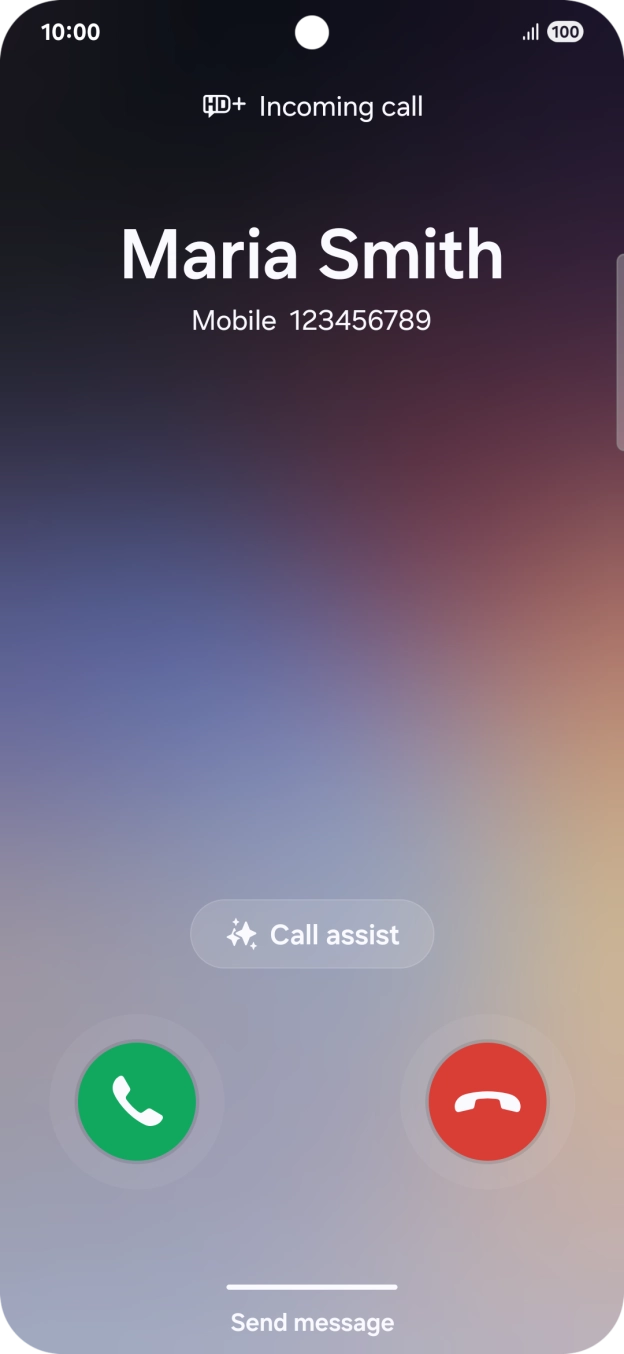Open Call assist
This screenshot has width=624, height=1354.
pyautogui.click(x=312, y=934)
